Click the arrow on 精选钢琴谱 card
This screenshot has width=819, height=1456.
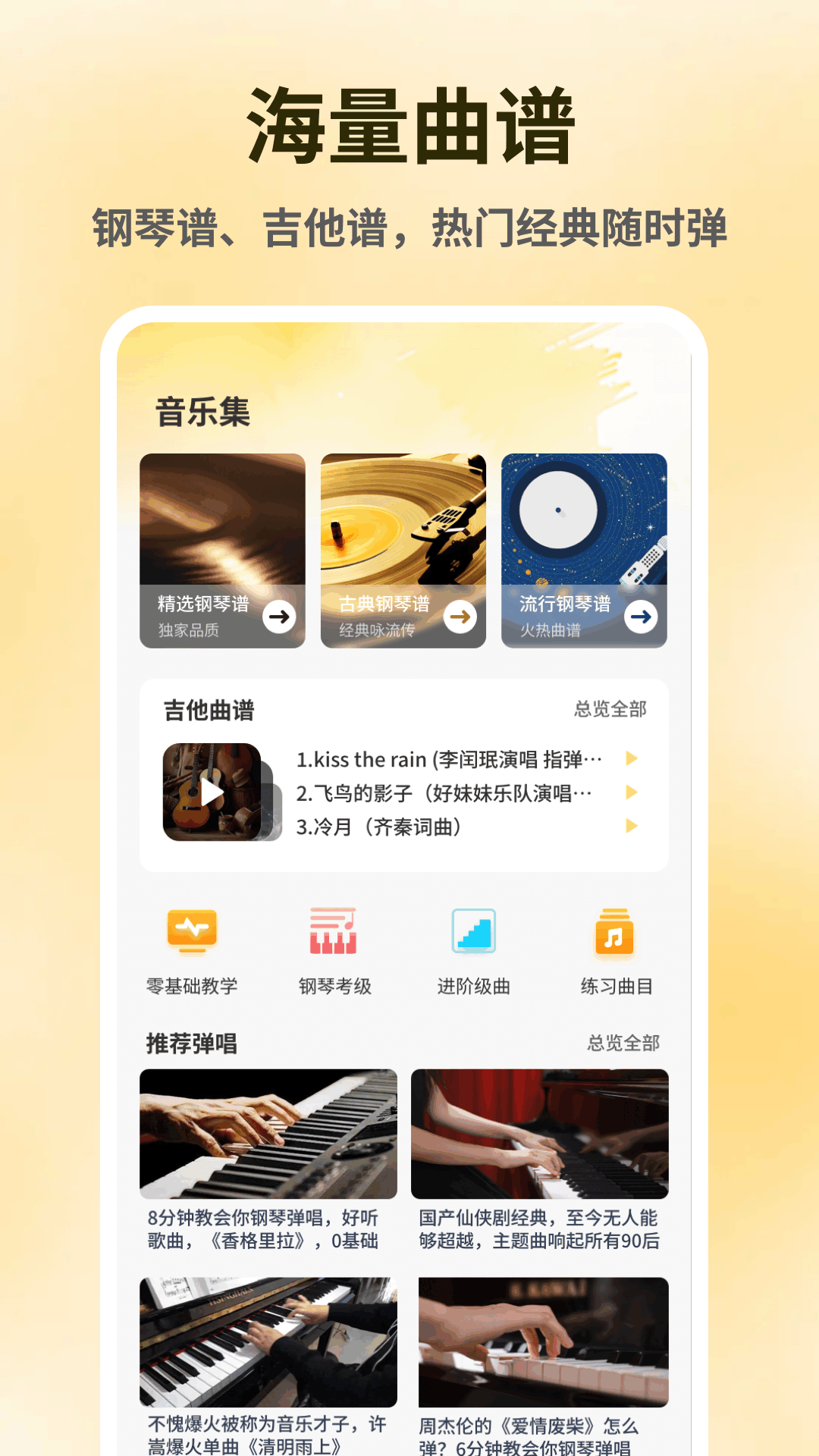pos(279,617)
